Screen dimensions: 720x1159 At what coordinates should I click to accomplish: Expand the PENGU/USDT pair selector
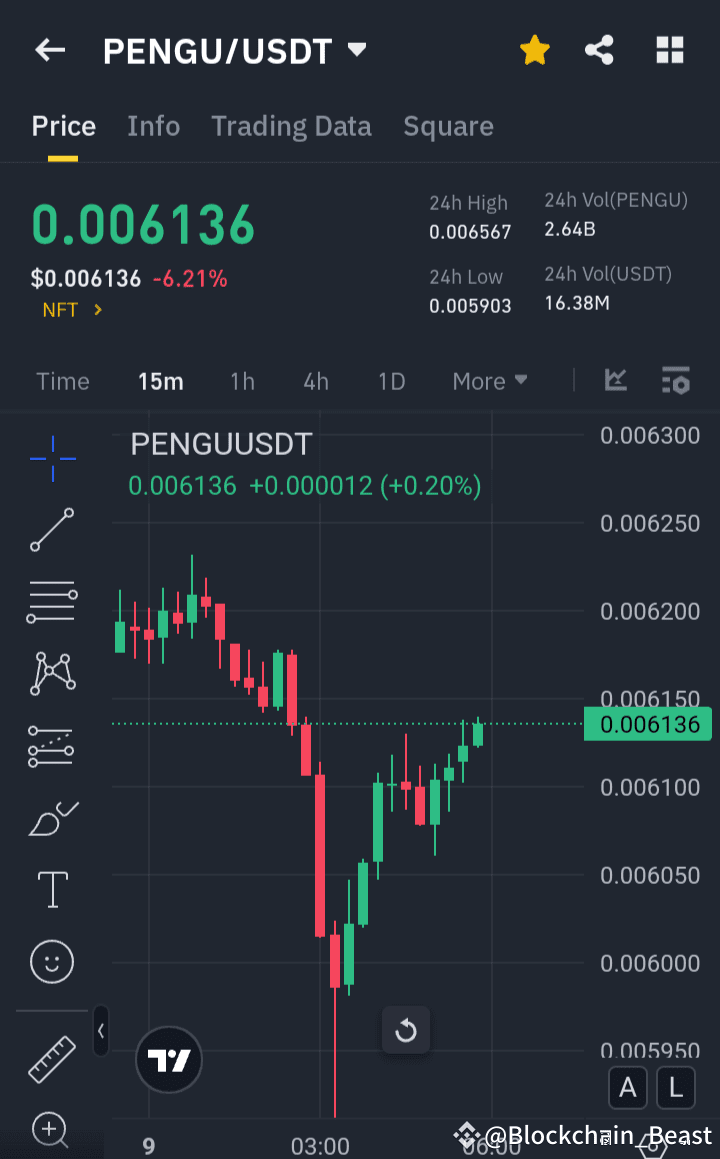coord(356,49)
